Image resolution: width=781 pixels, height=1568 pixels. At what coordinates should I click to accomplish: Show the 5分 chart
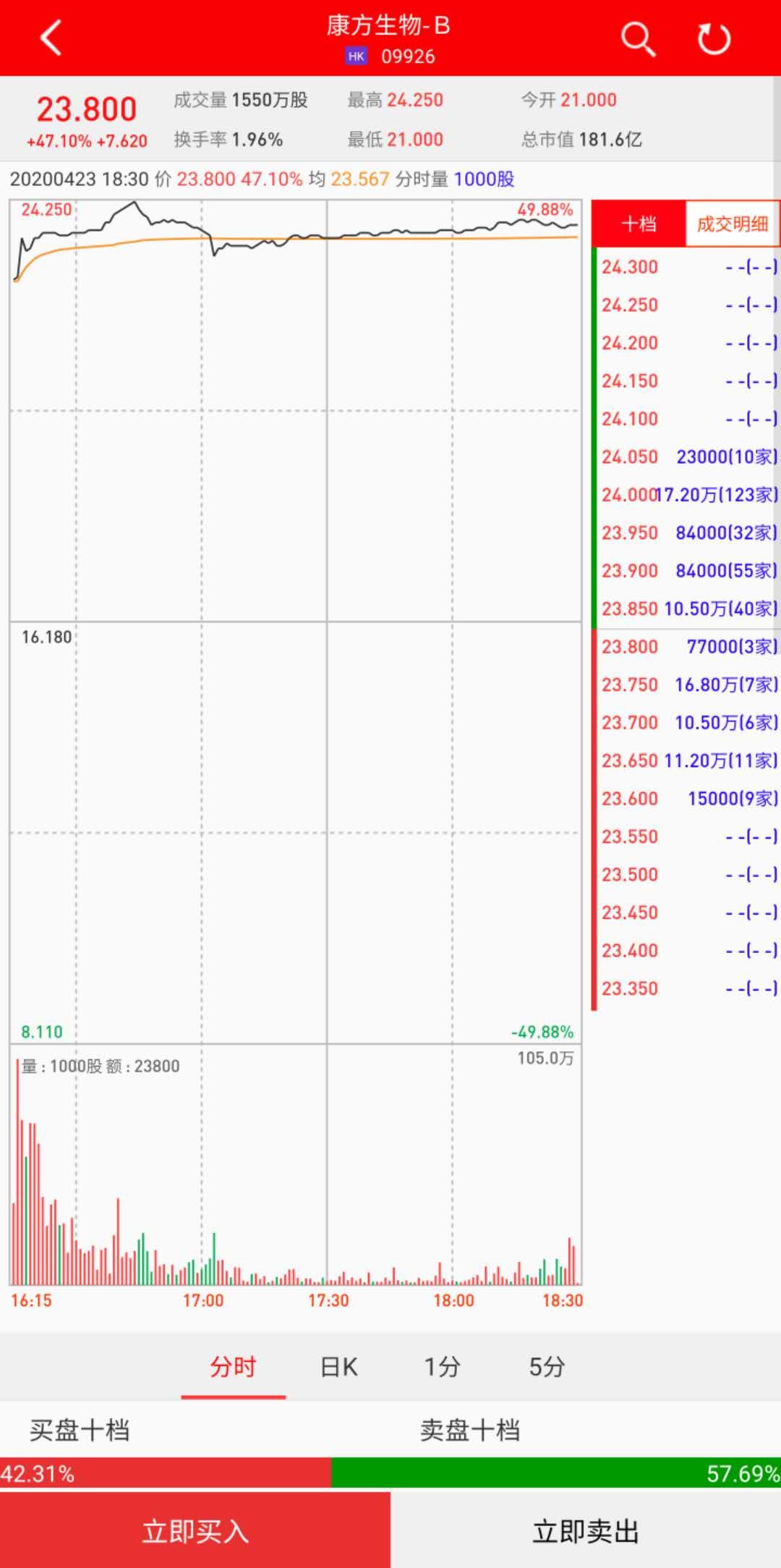pyautogui.click(x=547, y=1367)
